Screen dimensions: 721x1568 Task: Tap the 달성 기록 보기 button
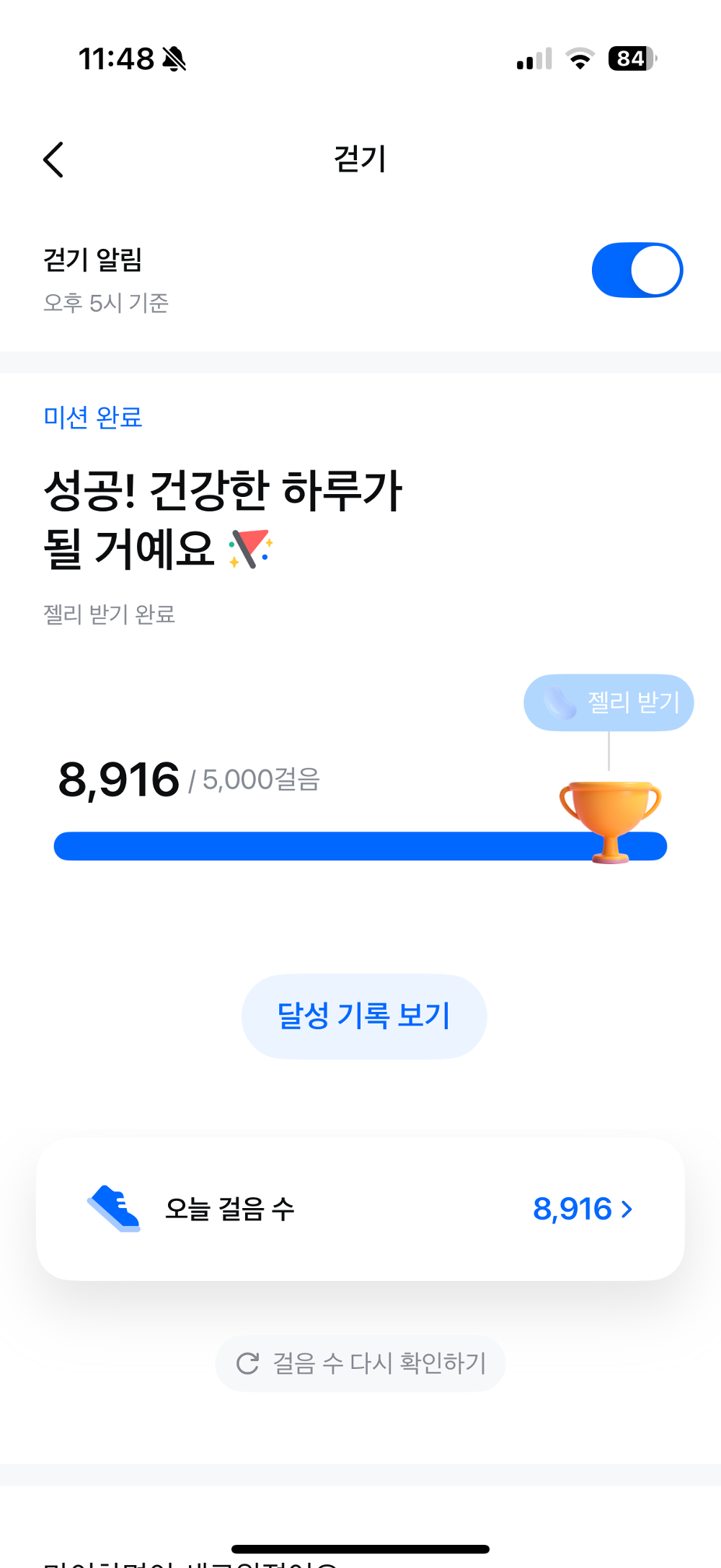[363, 1016]
